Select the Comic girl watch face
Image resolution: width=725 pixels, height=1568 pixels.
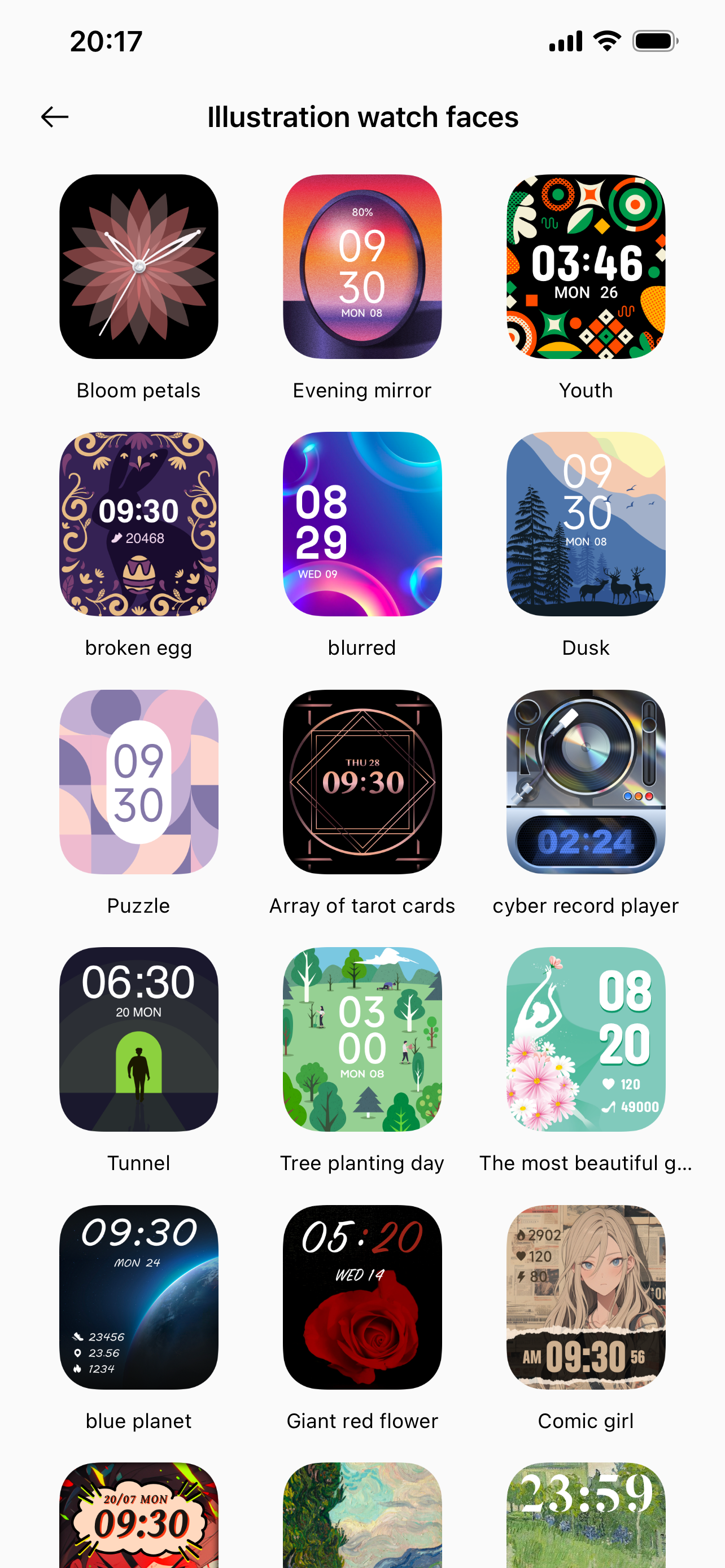pos(586,1297)
